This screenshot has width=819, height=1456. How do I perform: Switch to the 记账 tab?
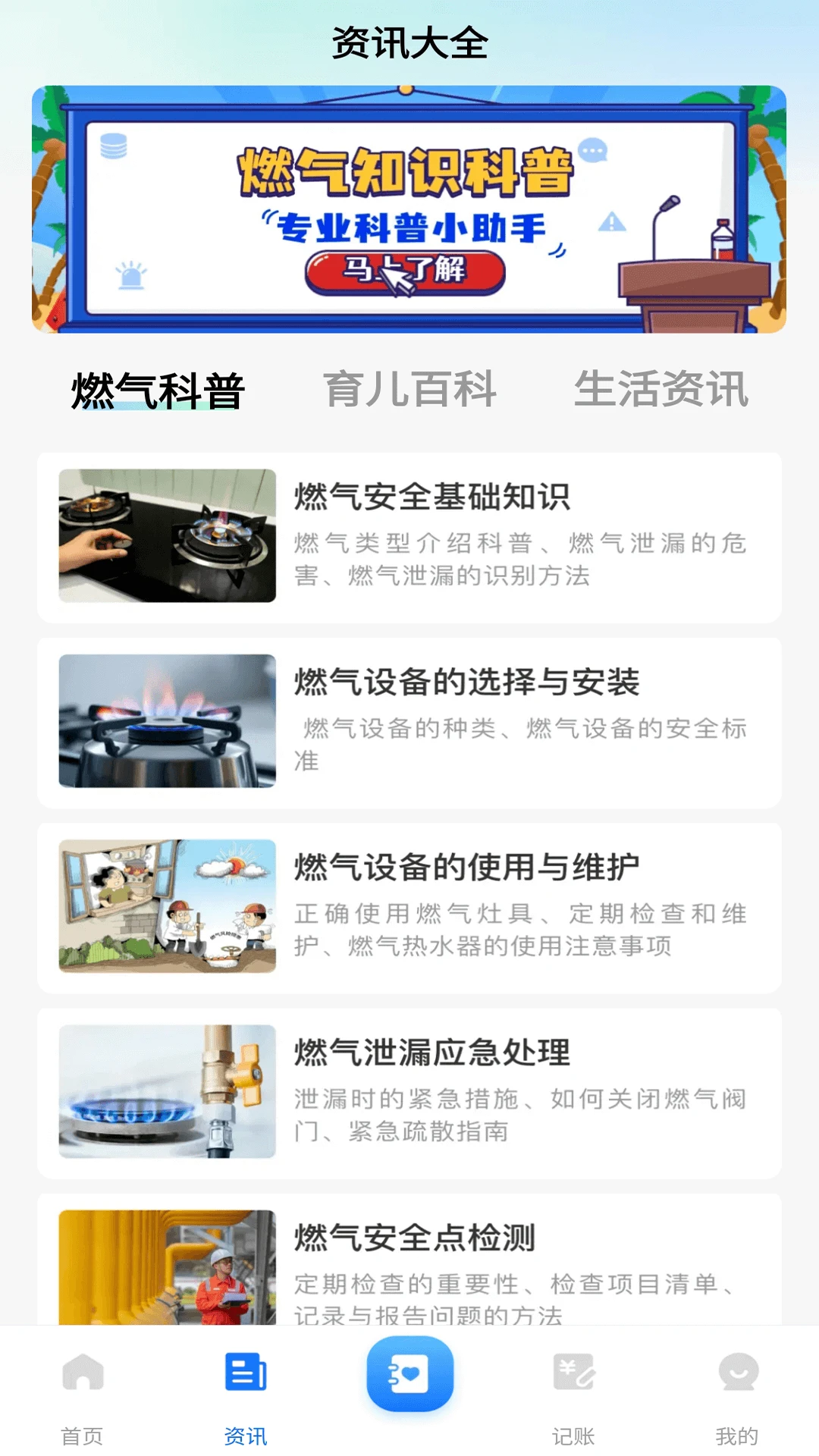(x=573, y=1397)
